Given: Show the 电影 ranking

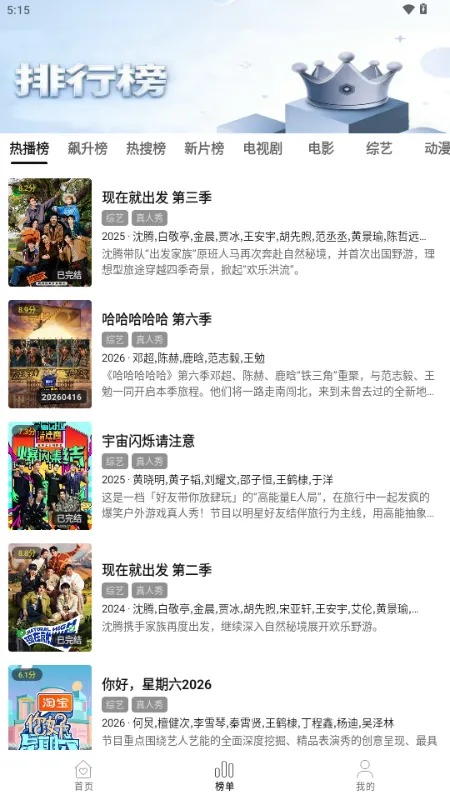Looking at the screenshot, I should [x=321, y=148].
